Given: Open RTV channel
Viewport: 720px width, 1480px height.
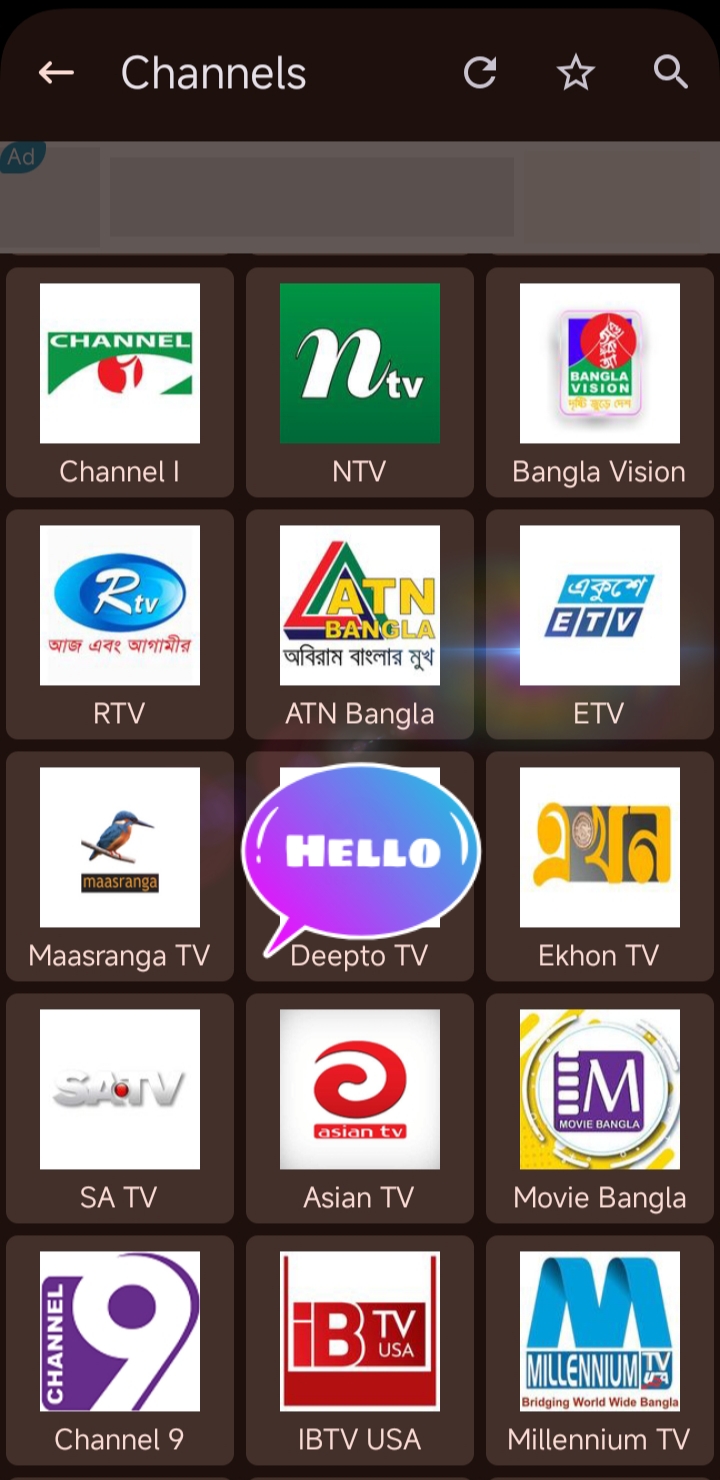Looking at the screenshot, I should (x=120, y=623).
